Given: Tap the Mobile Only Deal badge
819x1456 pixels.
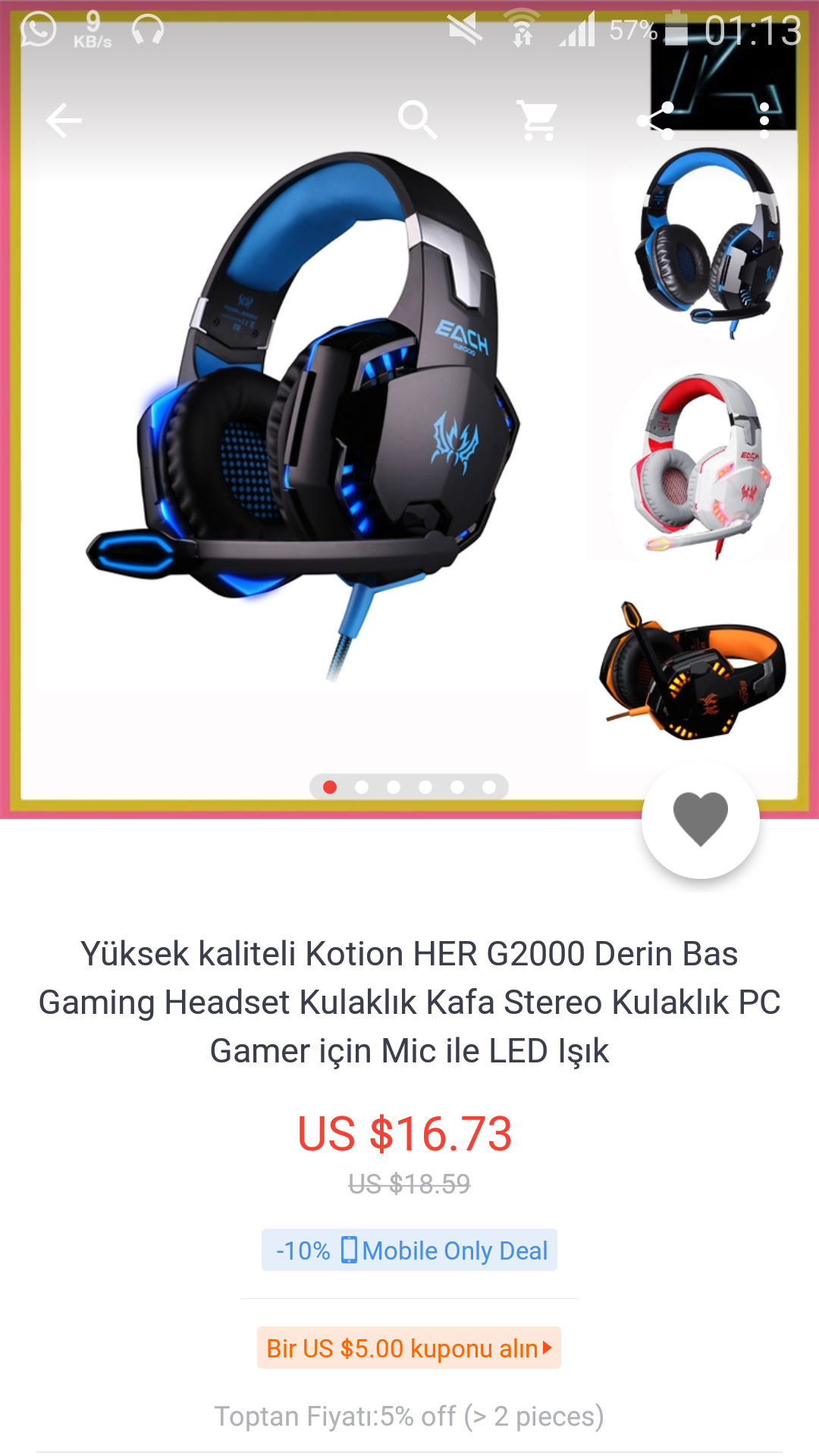Looking at the screenshot, I should click(x=409, y=1250).
